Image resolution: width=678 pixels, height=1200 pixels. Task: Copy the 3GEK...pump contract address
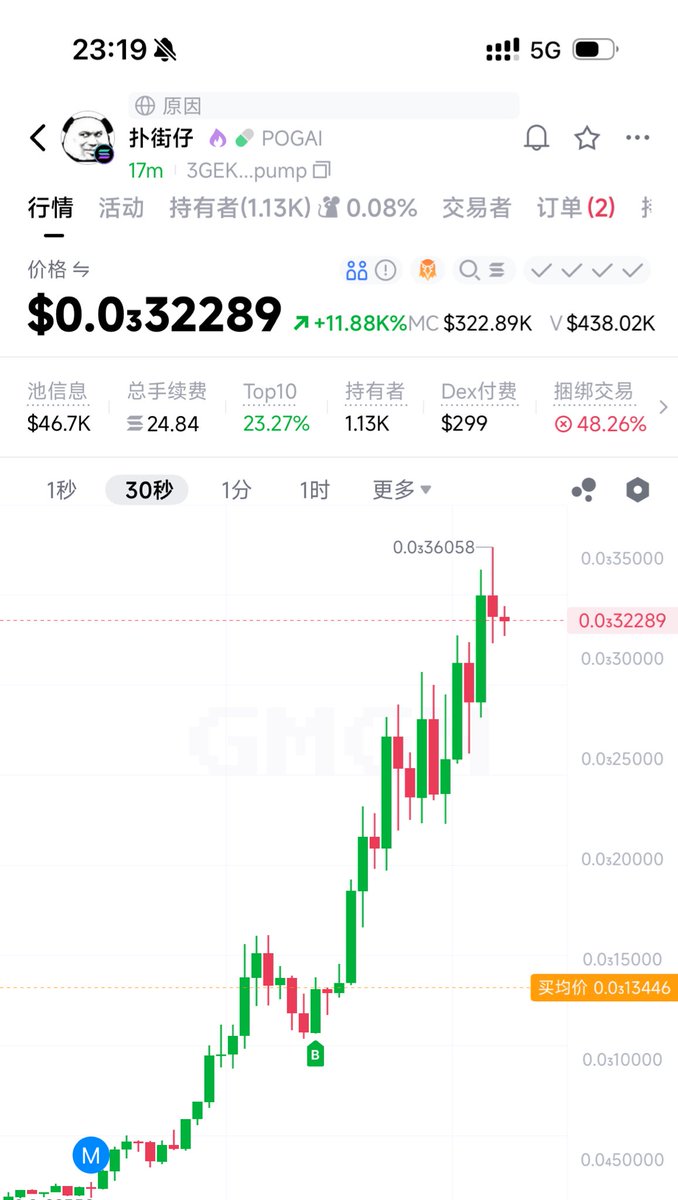pos(322,170)
